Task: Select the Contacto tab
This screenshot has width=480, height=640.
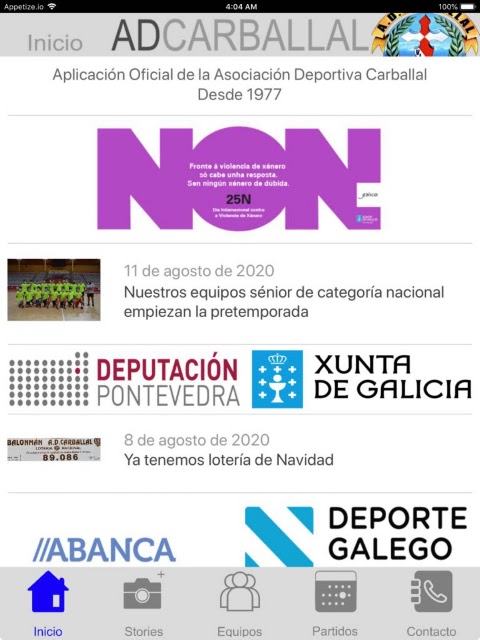Action: click(x=431, y=603)
